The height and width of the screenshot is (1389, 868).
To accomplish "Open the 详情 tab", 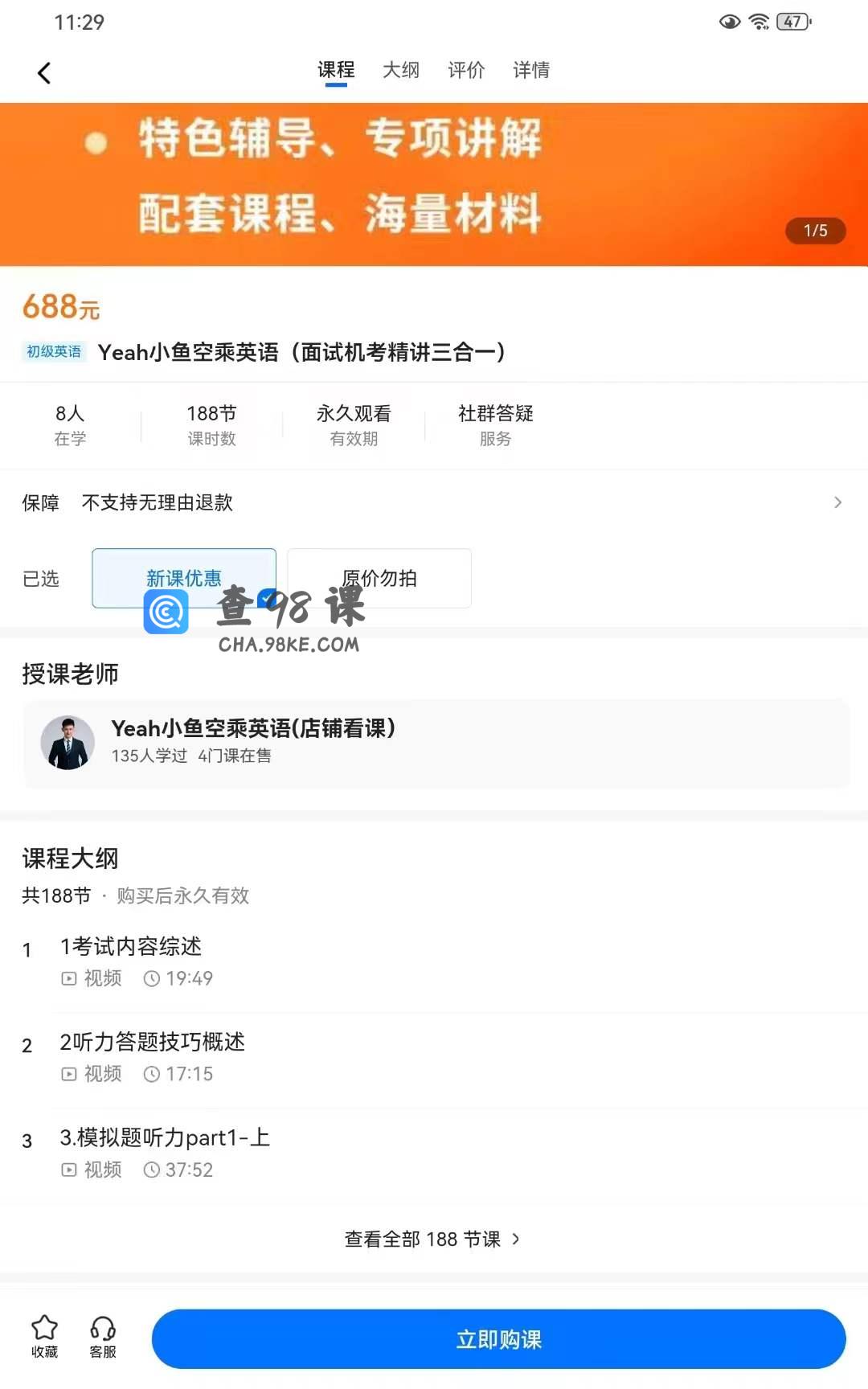I will pyautogui.click(x=531, y=70).
